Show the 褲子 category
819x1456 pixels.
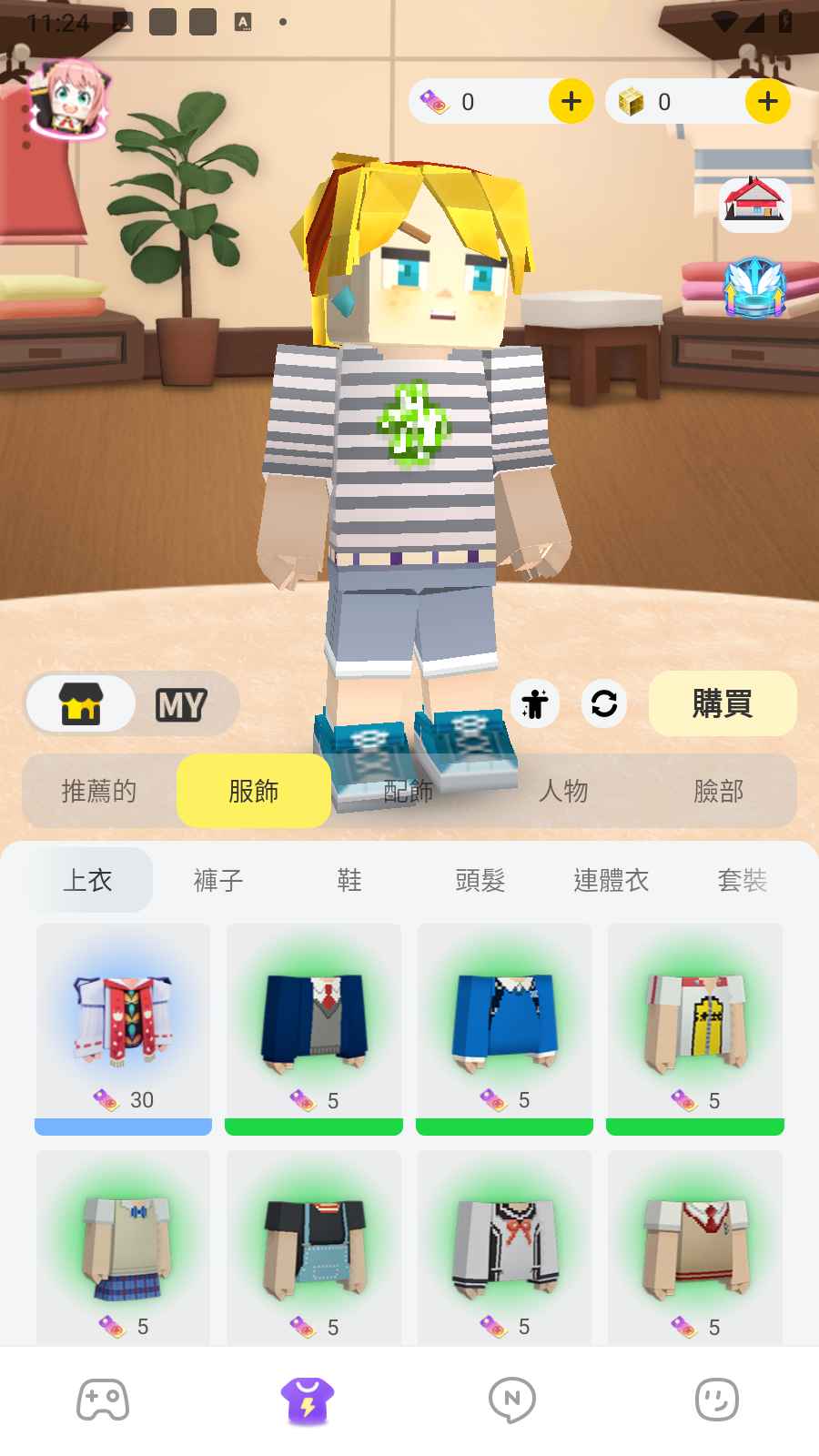click(218, 880)
